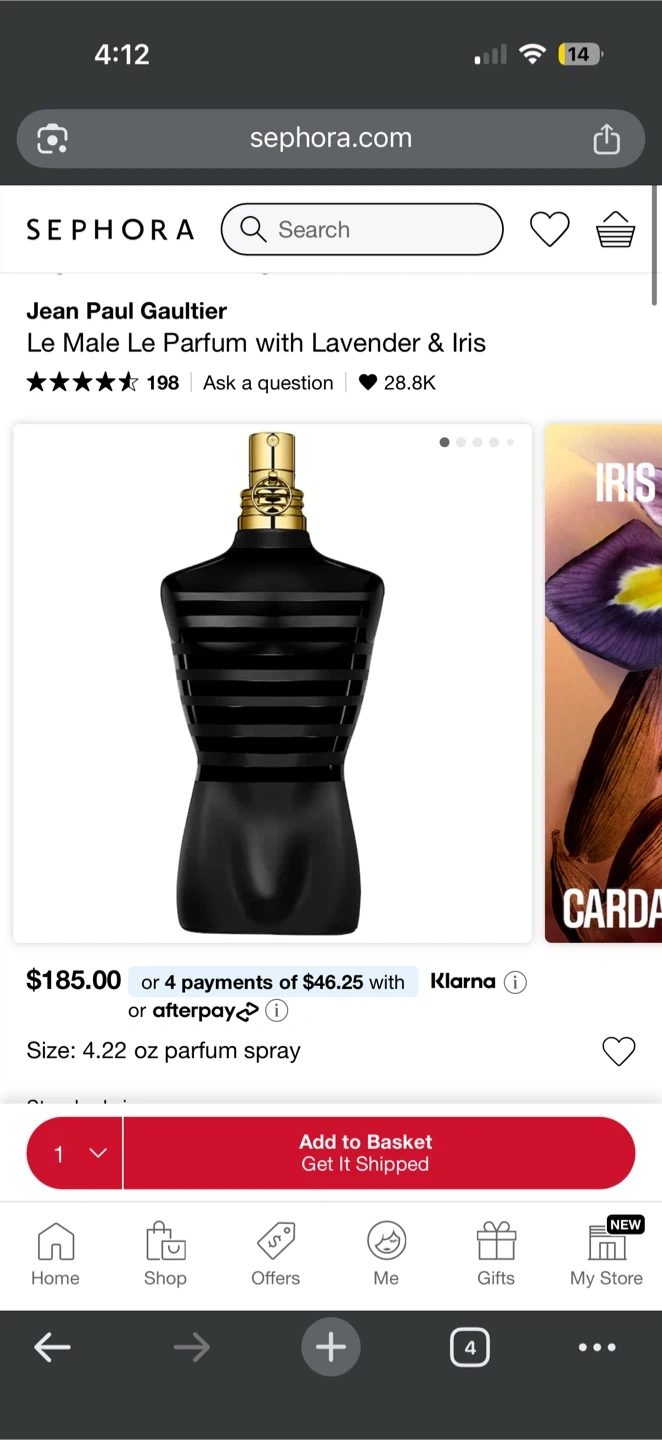Image resolution: width=662 pixels, height=1440 pixels.
Task: Open the Le Male perfume bottle image
Action: click(x=272, y=683)
